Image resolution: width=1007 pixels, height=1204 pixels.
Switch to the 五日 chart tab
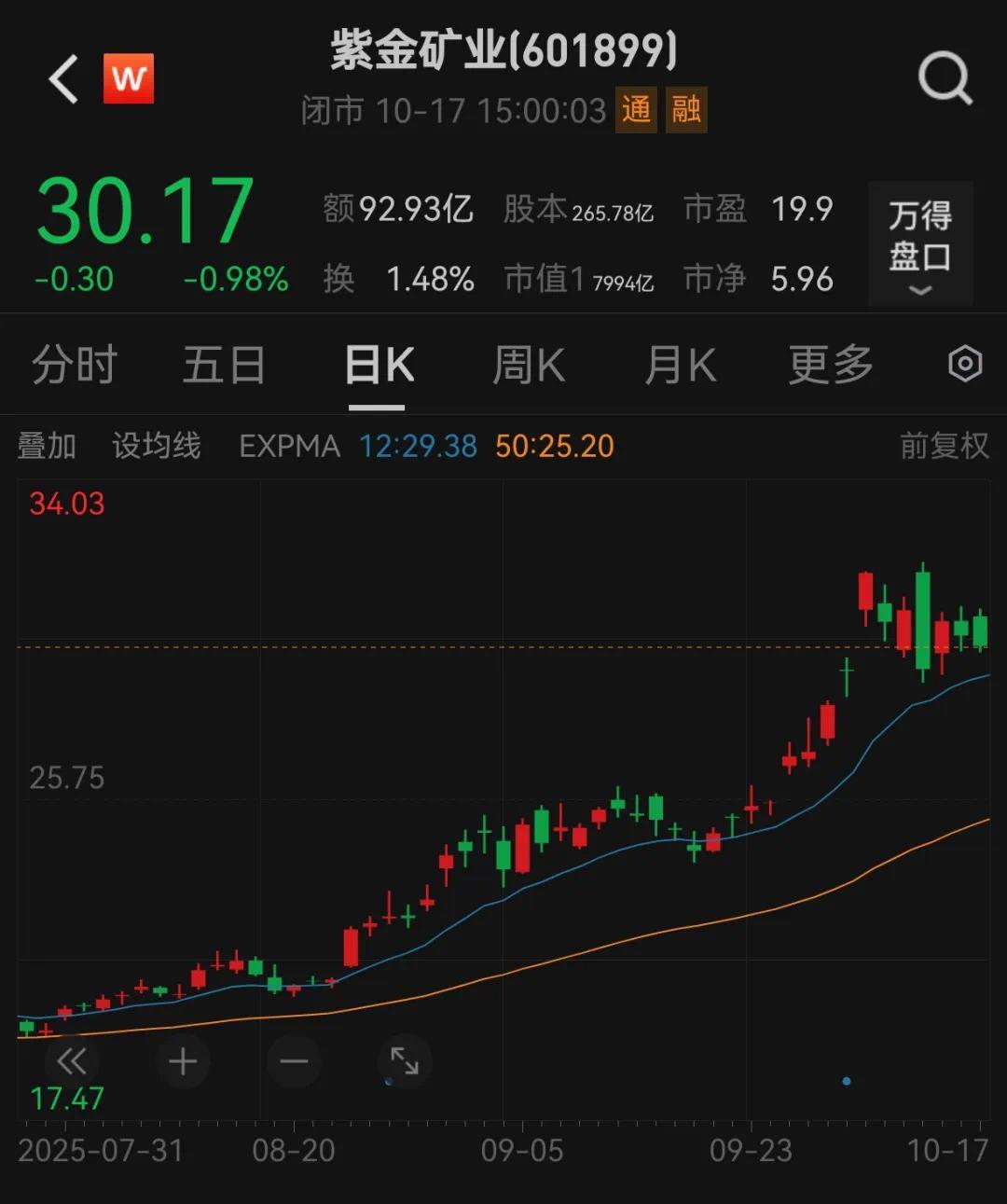[x=224, y=365]
